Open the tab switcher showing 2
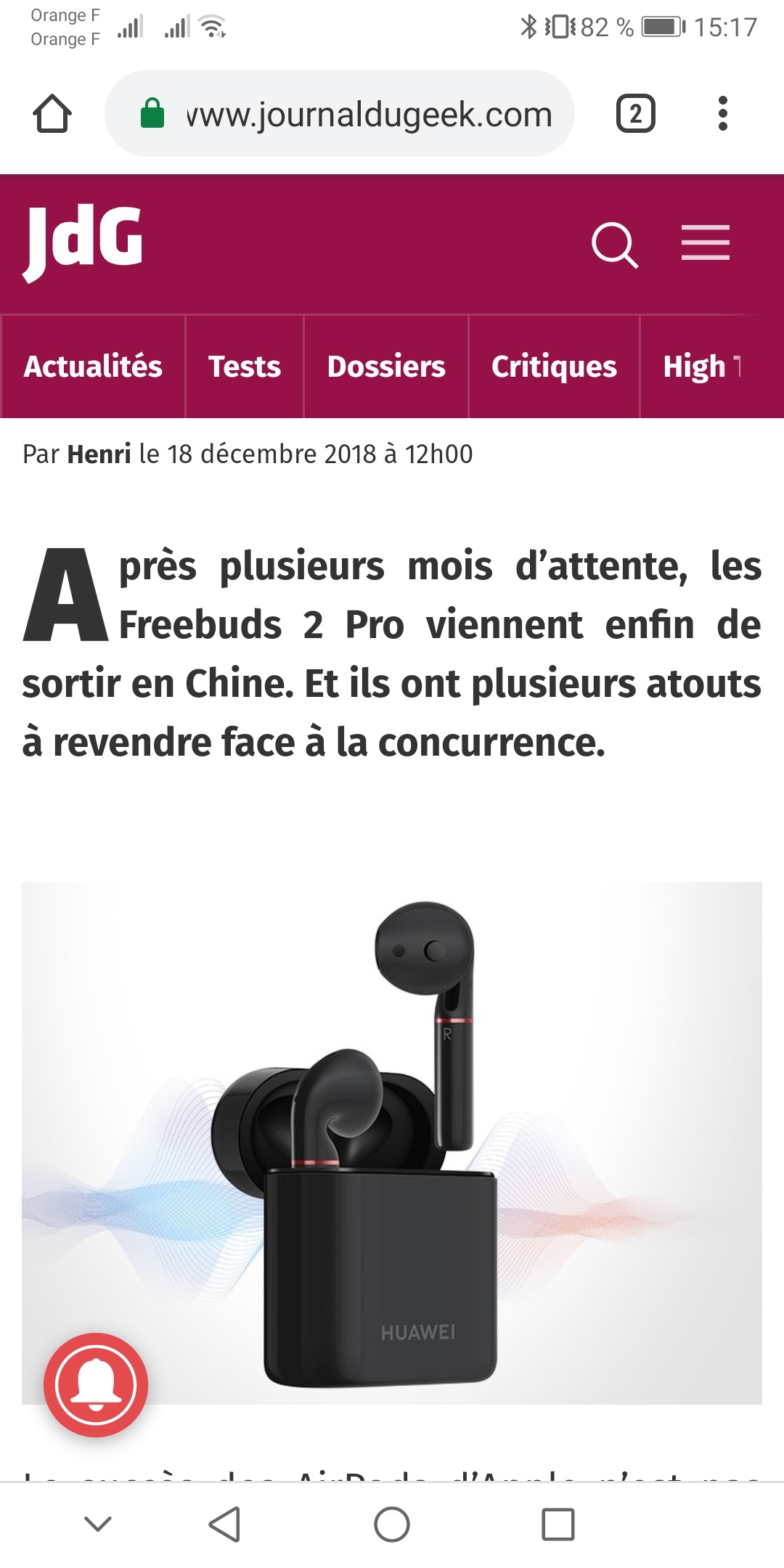 pos(636,114)
